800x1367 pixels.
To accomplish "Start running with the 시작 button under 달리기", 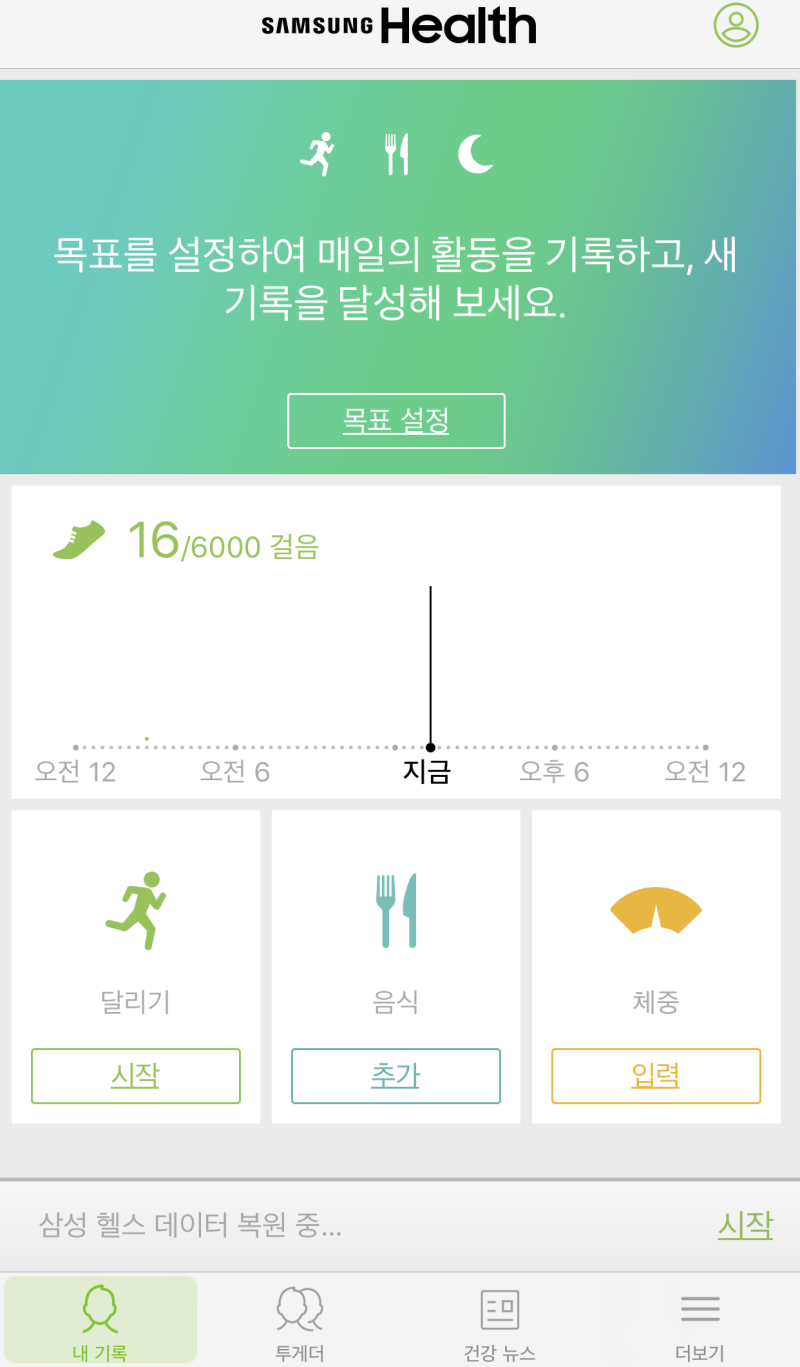I will click(136, 1076).
